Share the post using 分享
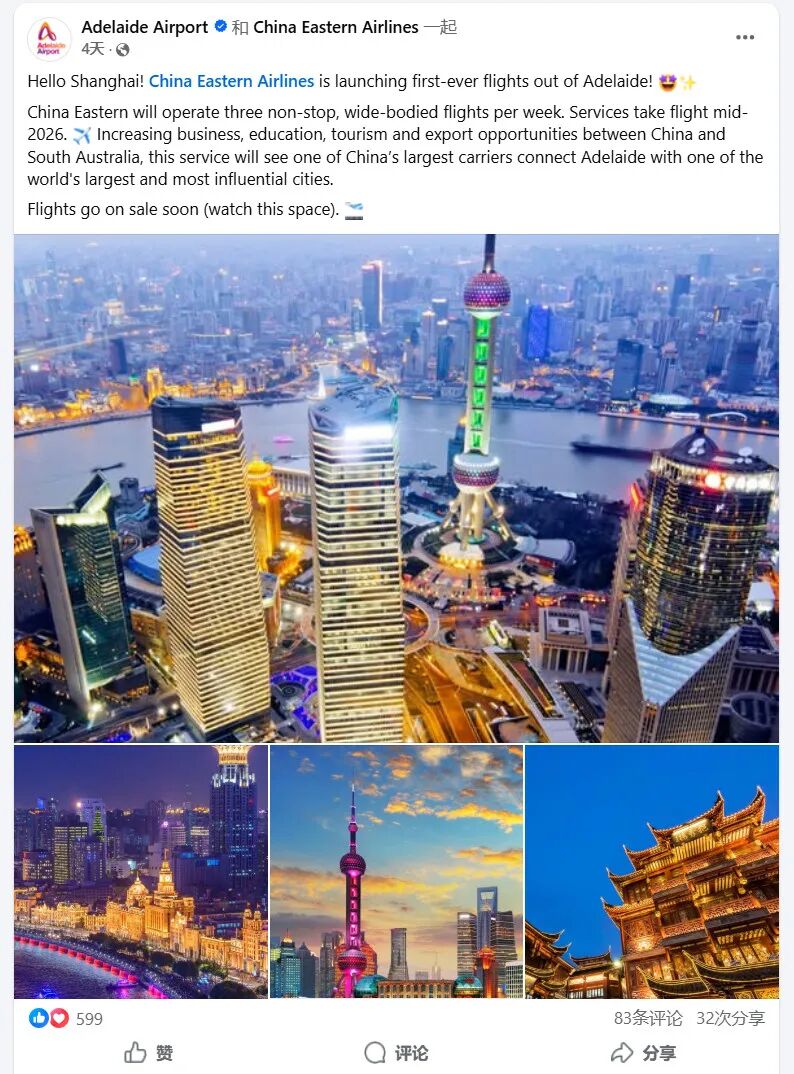 point(643,1052)
